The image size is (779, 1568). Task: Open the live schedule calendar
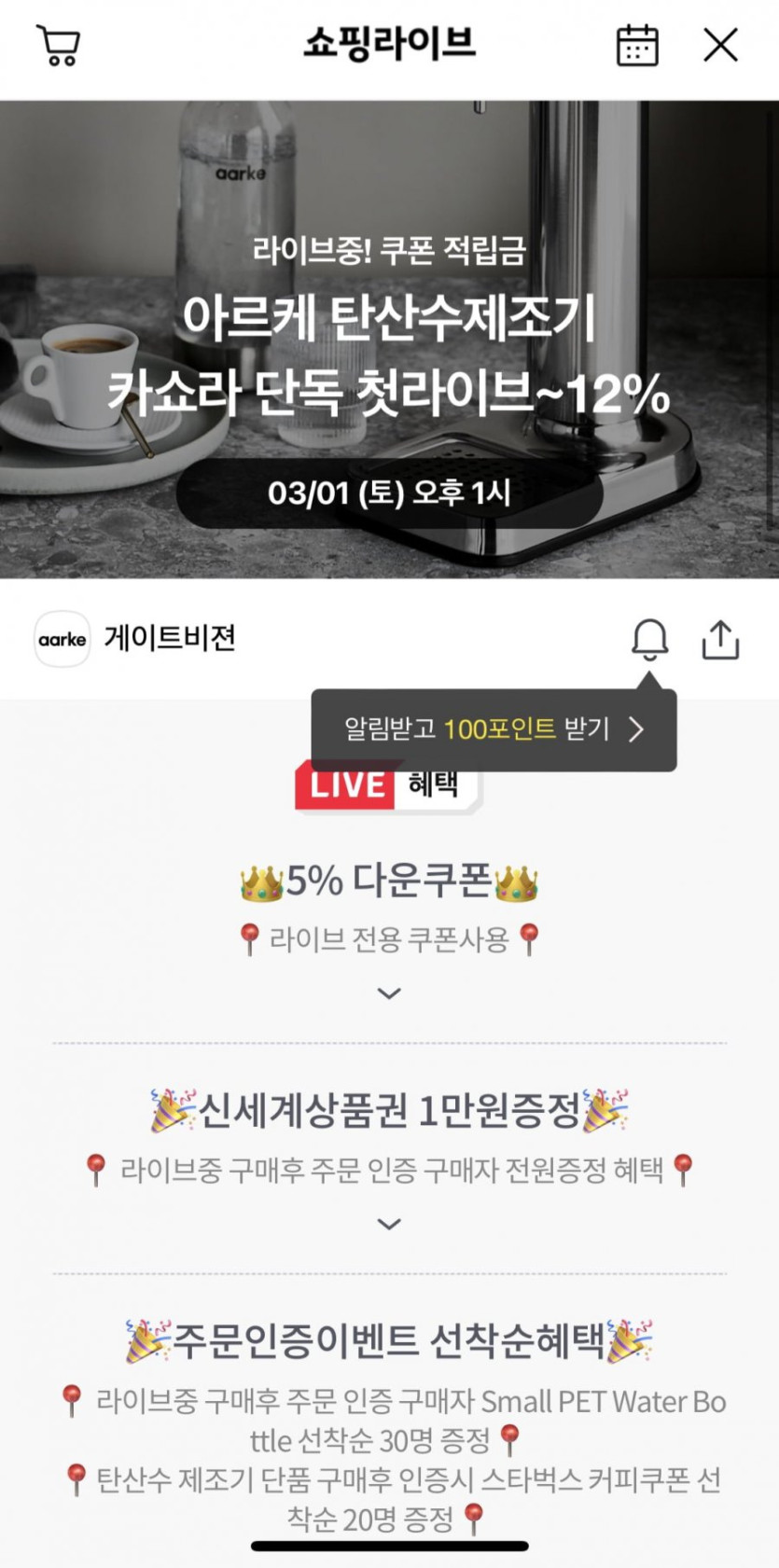tap(637, 46)
